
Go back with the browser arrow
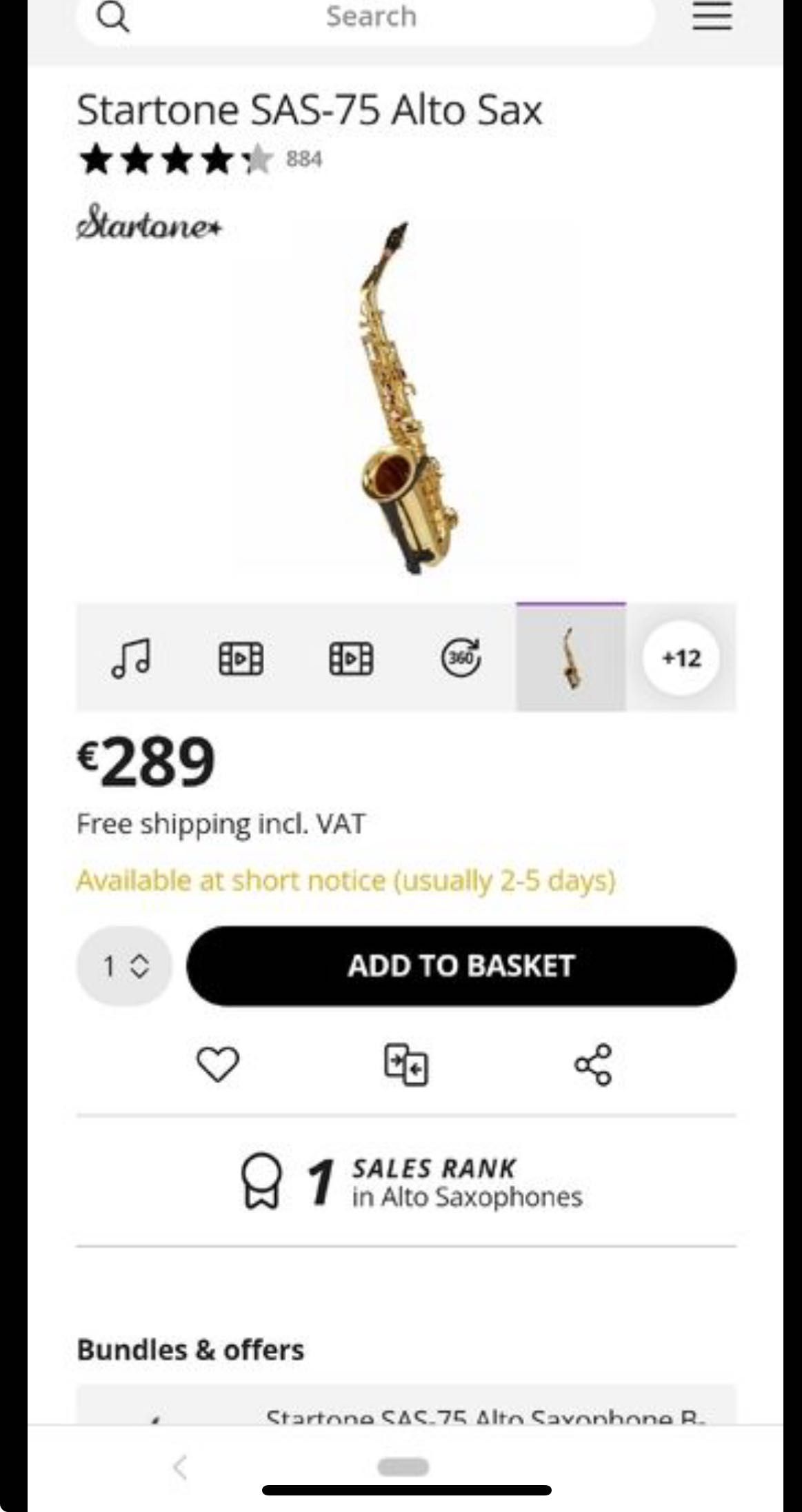tap(180, 1467)
